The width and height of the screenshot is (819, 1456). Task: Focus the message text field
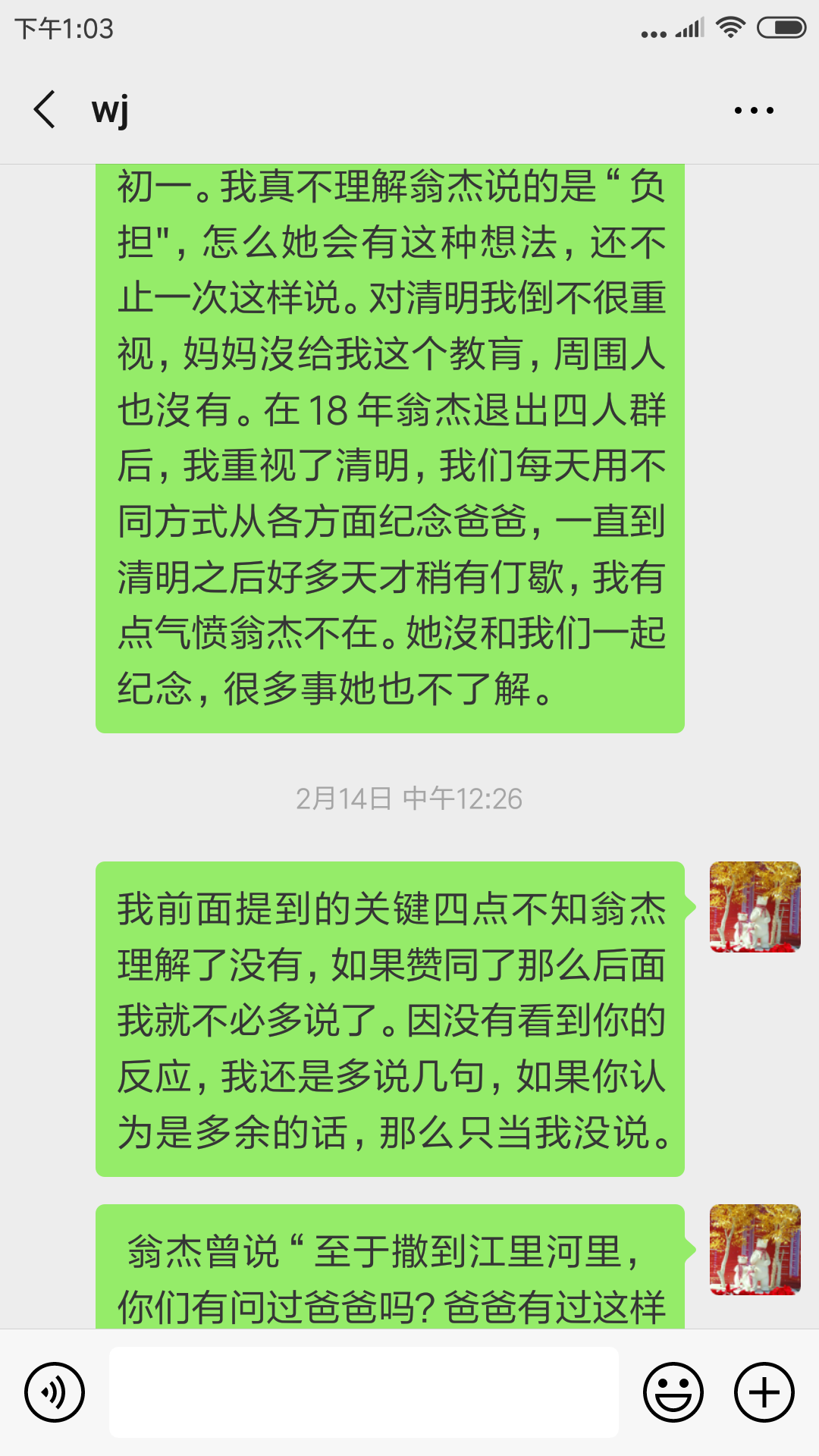click(x=364, y=1392)
